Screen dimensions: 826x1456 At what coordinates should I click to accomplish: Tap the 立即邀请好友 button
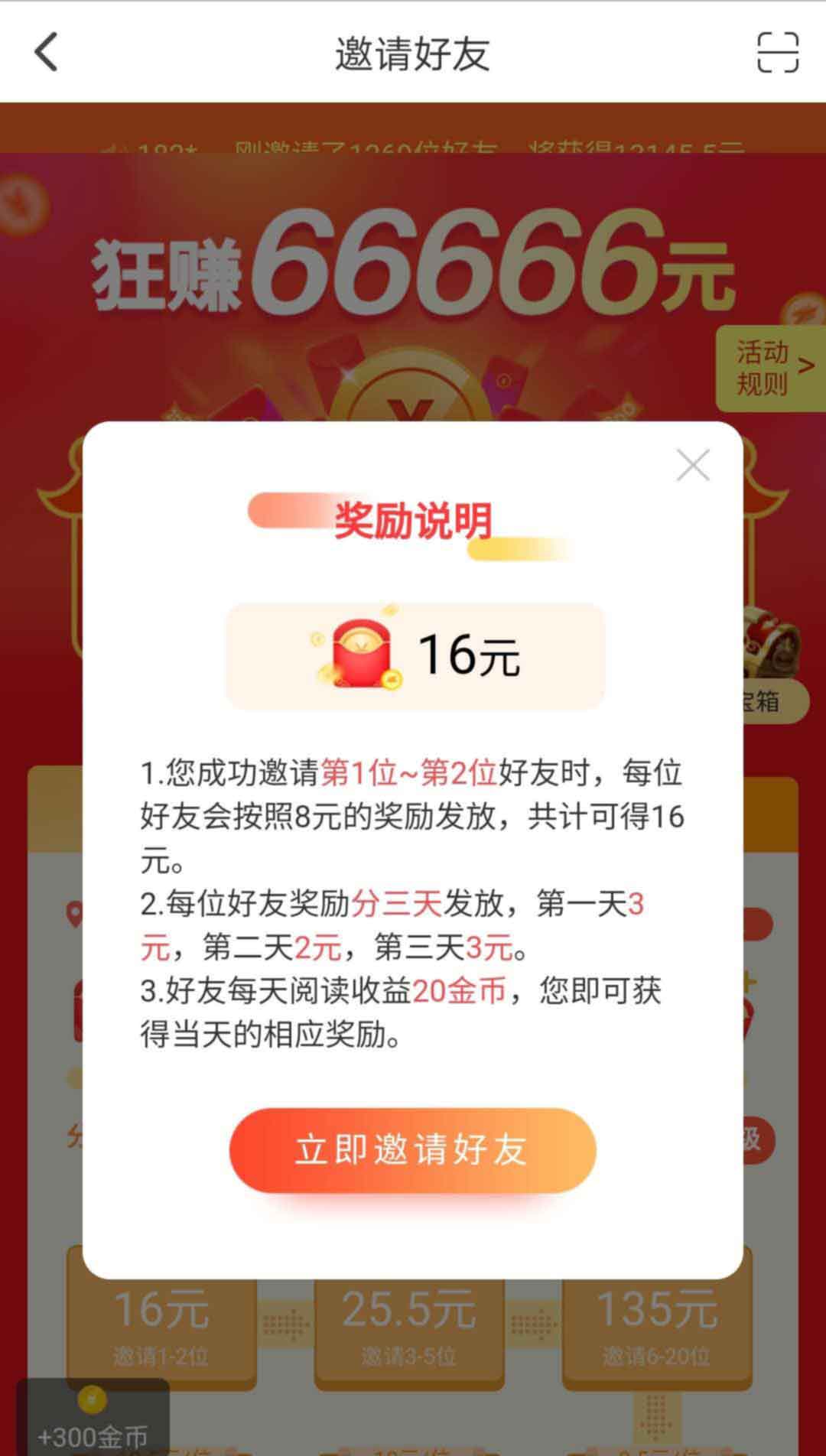pyautogui.click(x=412, y=1149)
